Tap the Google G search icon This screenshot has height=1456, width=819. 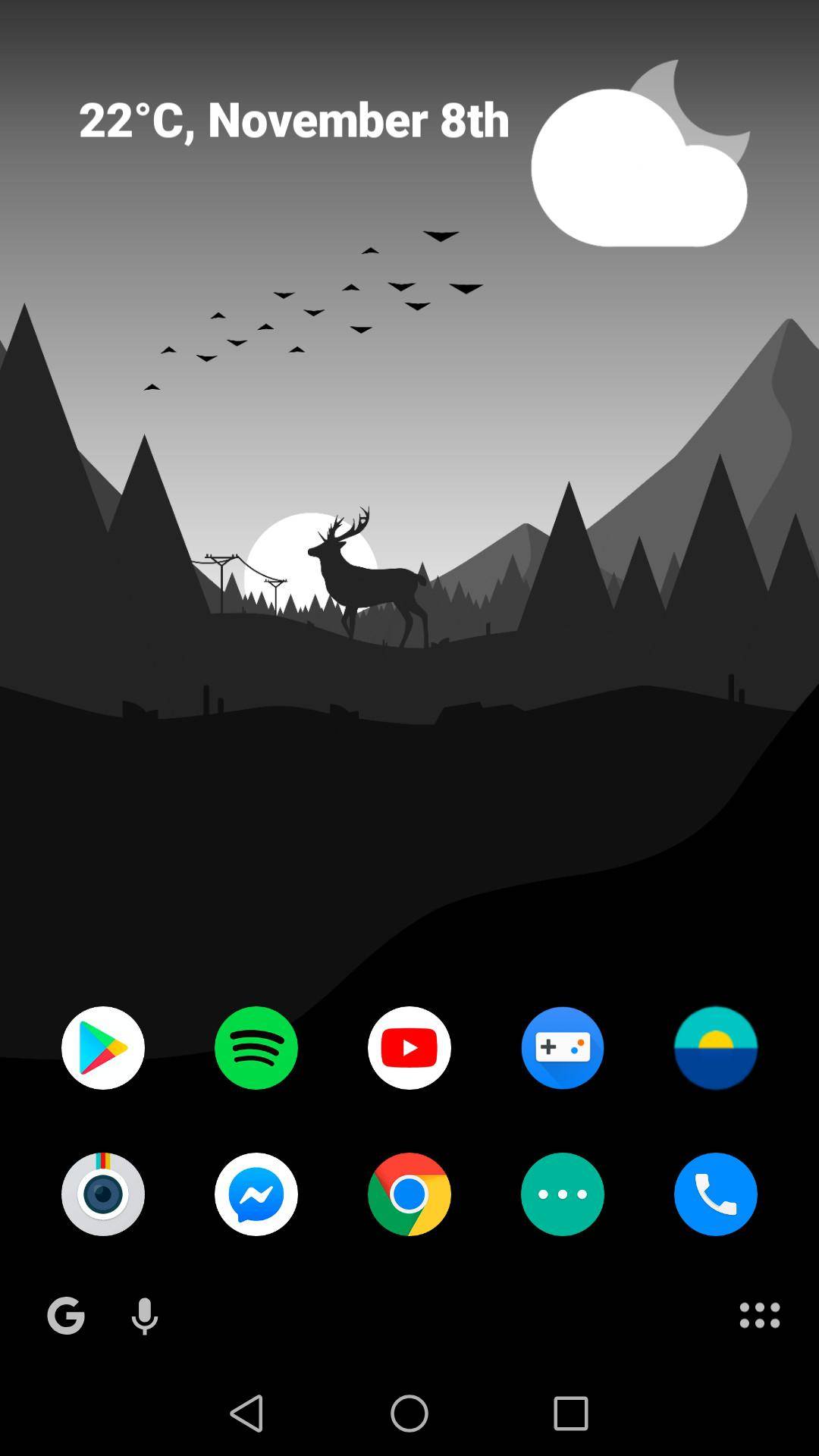click(65, 1316)
